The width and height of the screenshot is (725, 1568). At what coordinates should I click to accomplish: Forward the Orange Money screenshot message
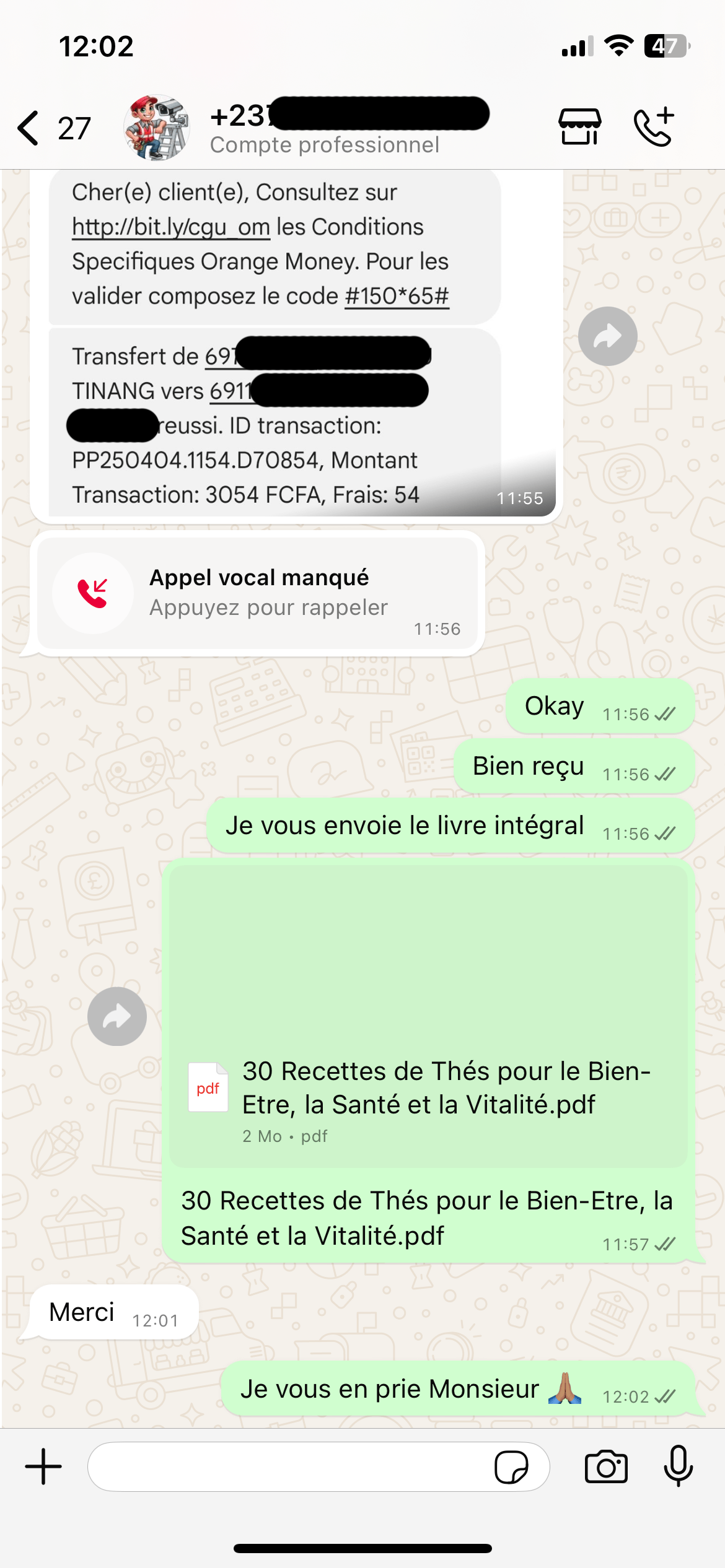(607, 336)
